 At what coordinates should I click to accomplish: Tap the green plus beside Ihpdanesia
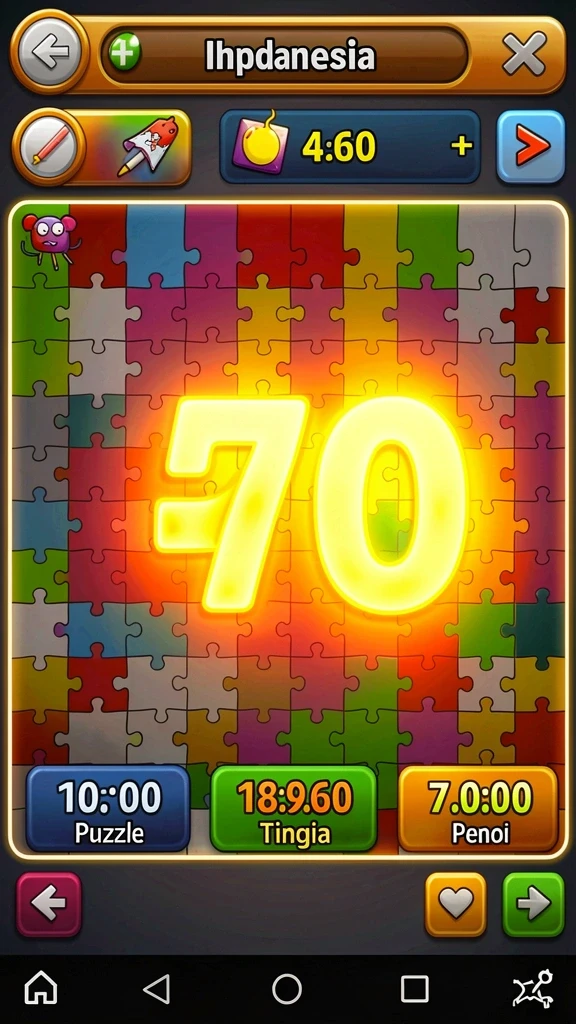(125, 53)
